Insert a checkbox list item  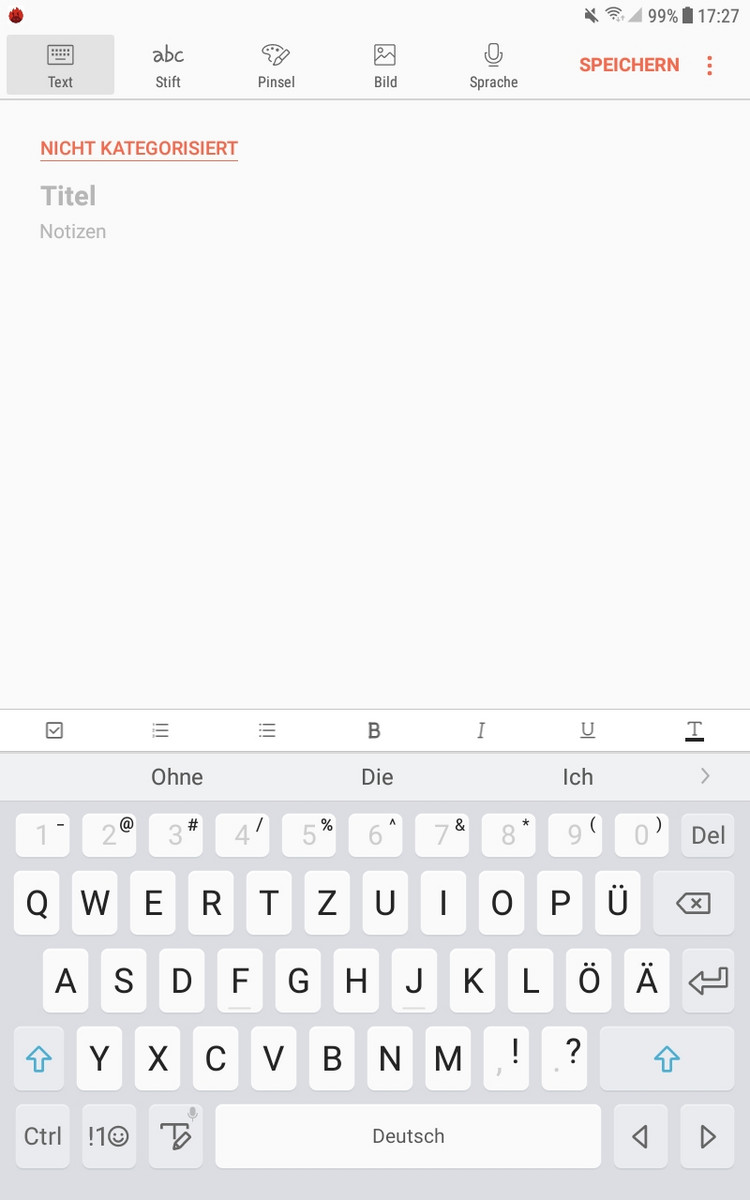click(54, 731)
